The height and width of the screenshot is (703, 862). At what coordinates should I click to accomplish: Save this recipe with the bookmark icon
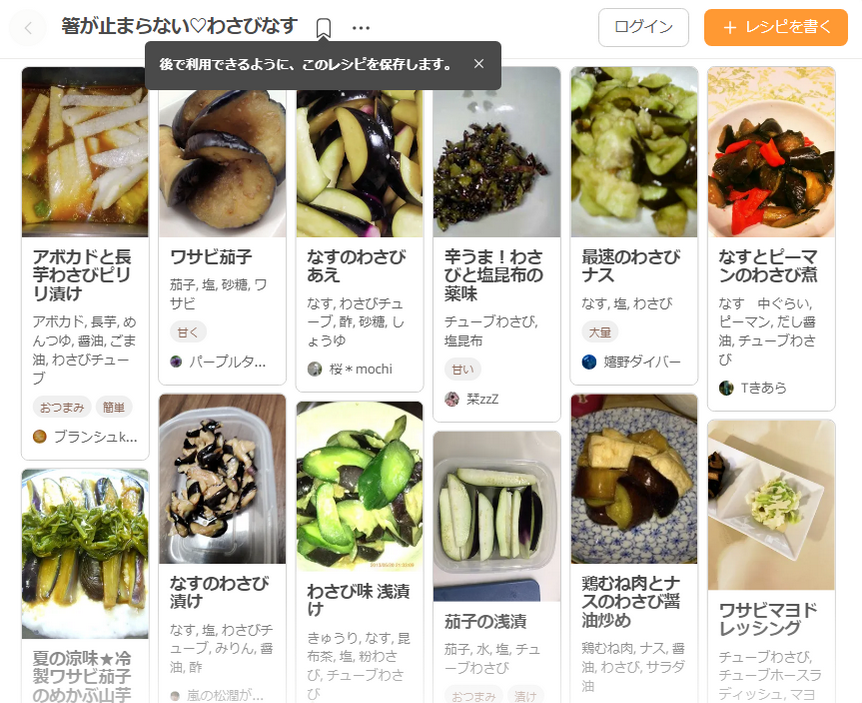pos(323,28)
